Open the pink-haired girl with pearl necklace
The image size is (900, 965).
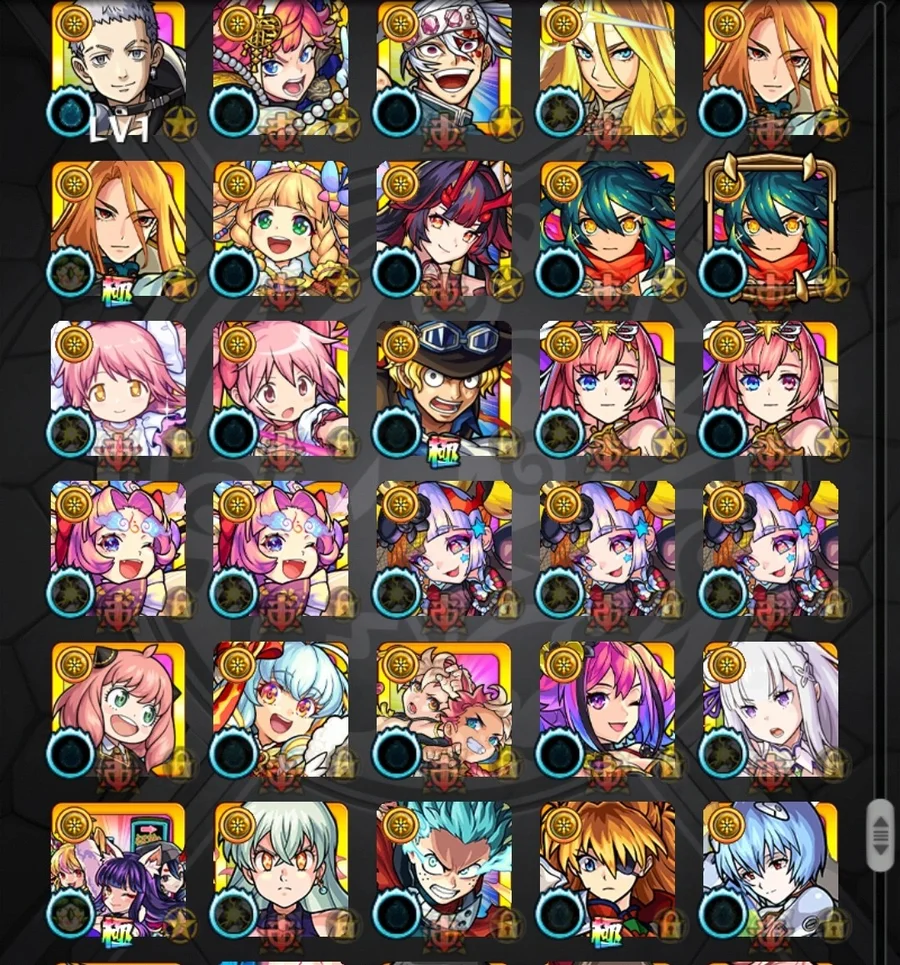click(281, 70)
